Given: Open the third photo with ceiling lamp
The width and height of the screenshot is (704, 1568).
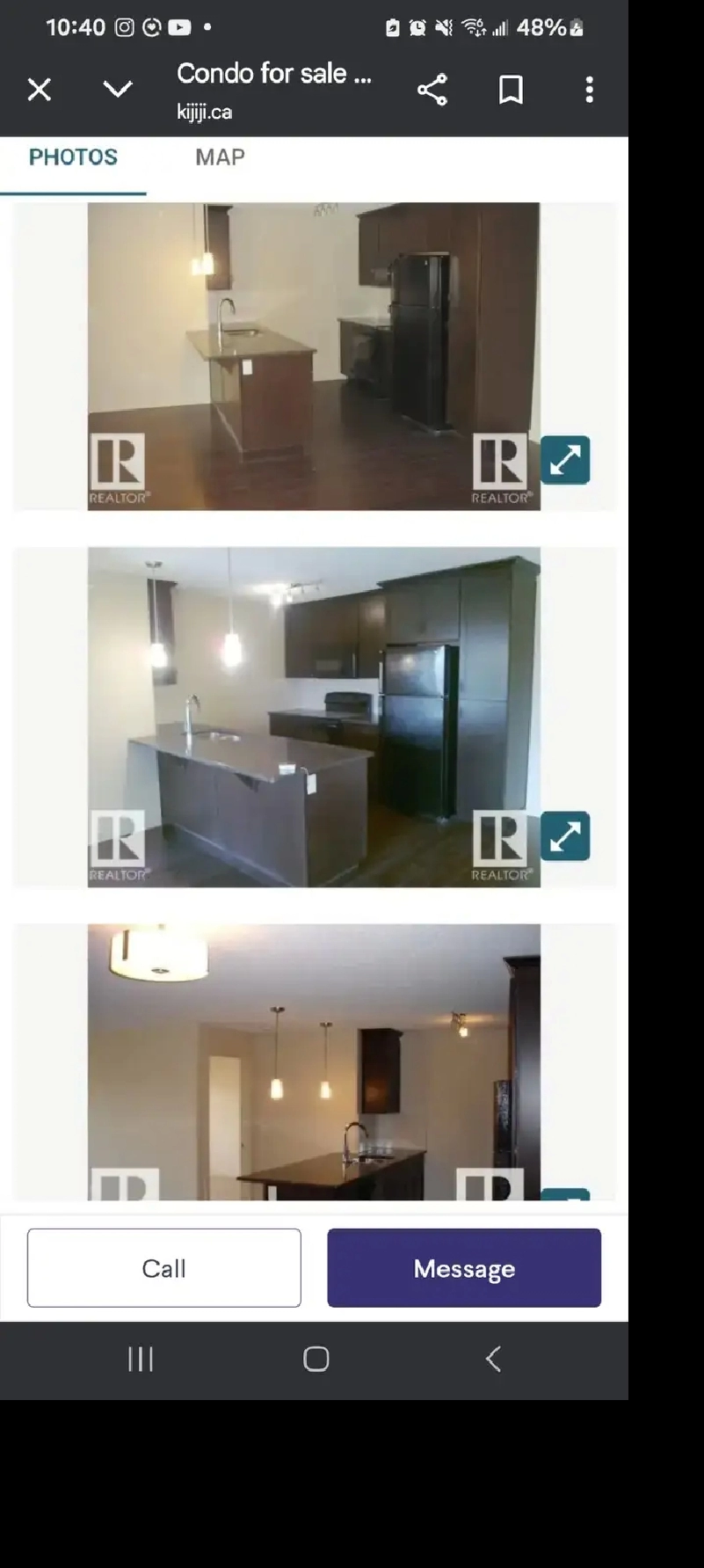Looking at the screenshot, I should pos(314,1061).
